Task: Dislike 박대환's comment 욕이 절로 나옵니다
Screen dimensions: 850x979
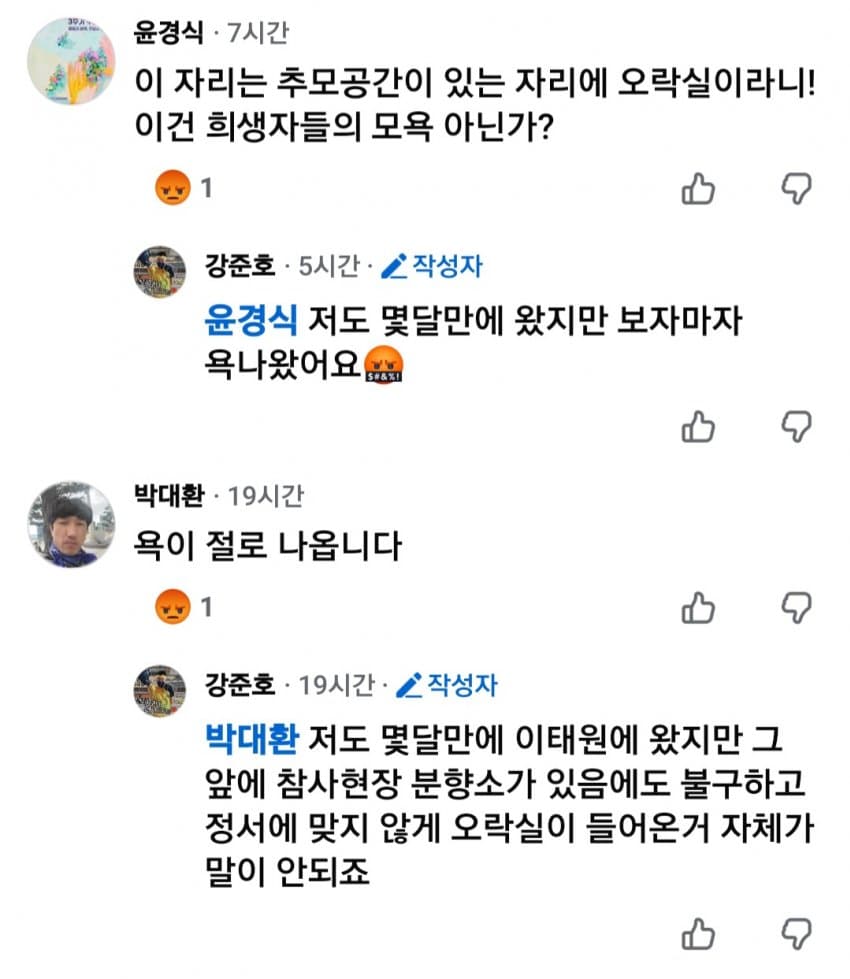Action: pyautogui.click(x=795, y=607)
